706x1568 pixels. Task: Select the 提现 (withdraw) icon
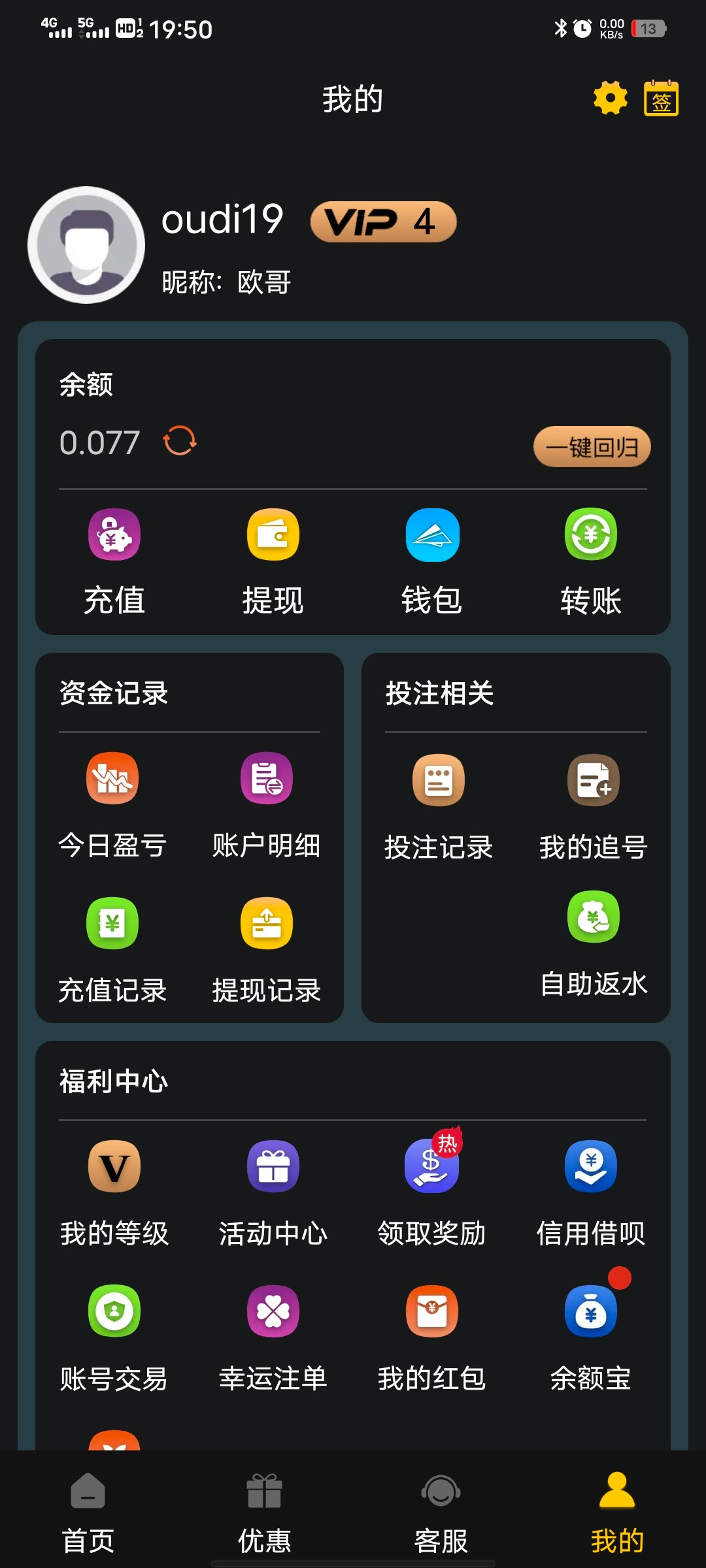pyautogui.click(x=273, y=534)
